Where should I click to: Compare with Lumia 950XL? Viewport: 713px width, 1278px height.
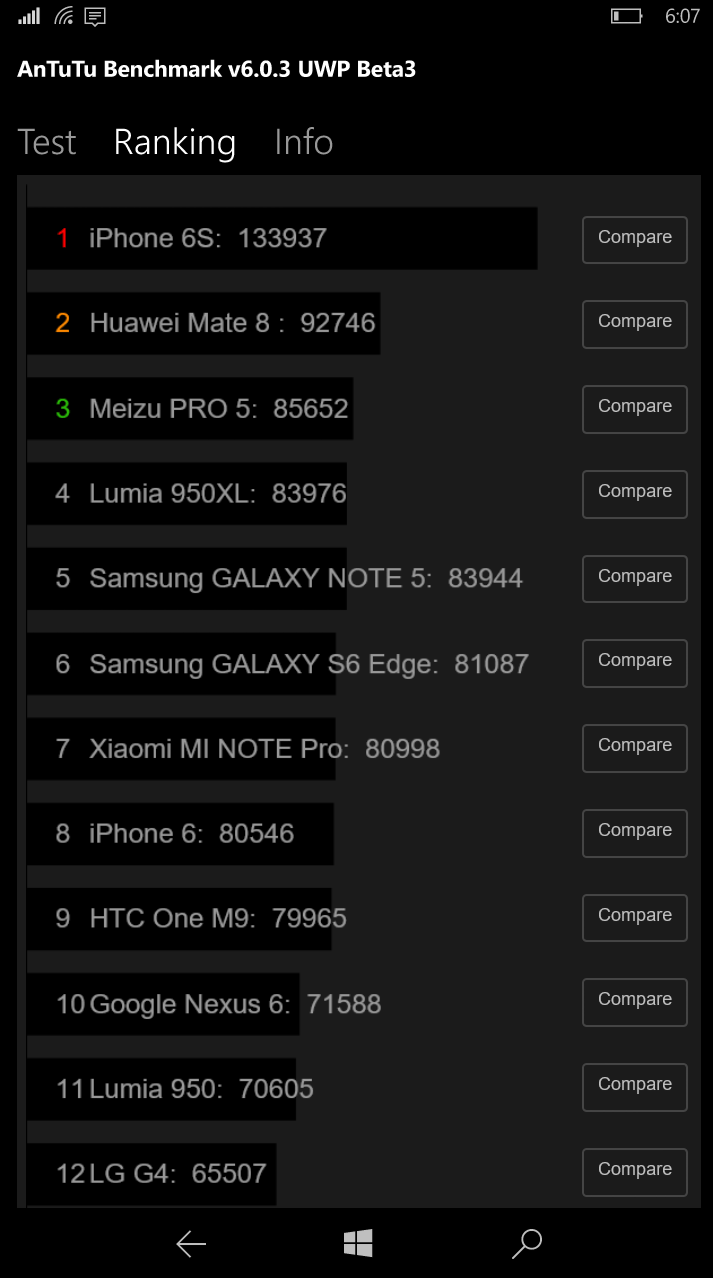click(635, 494)
